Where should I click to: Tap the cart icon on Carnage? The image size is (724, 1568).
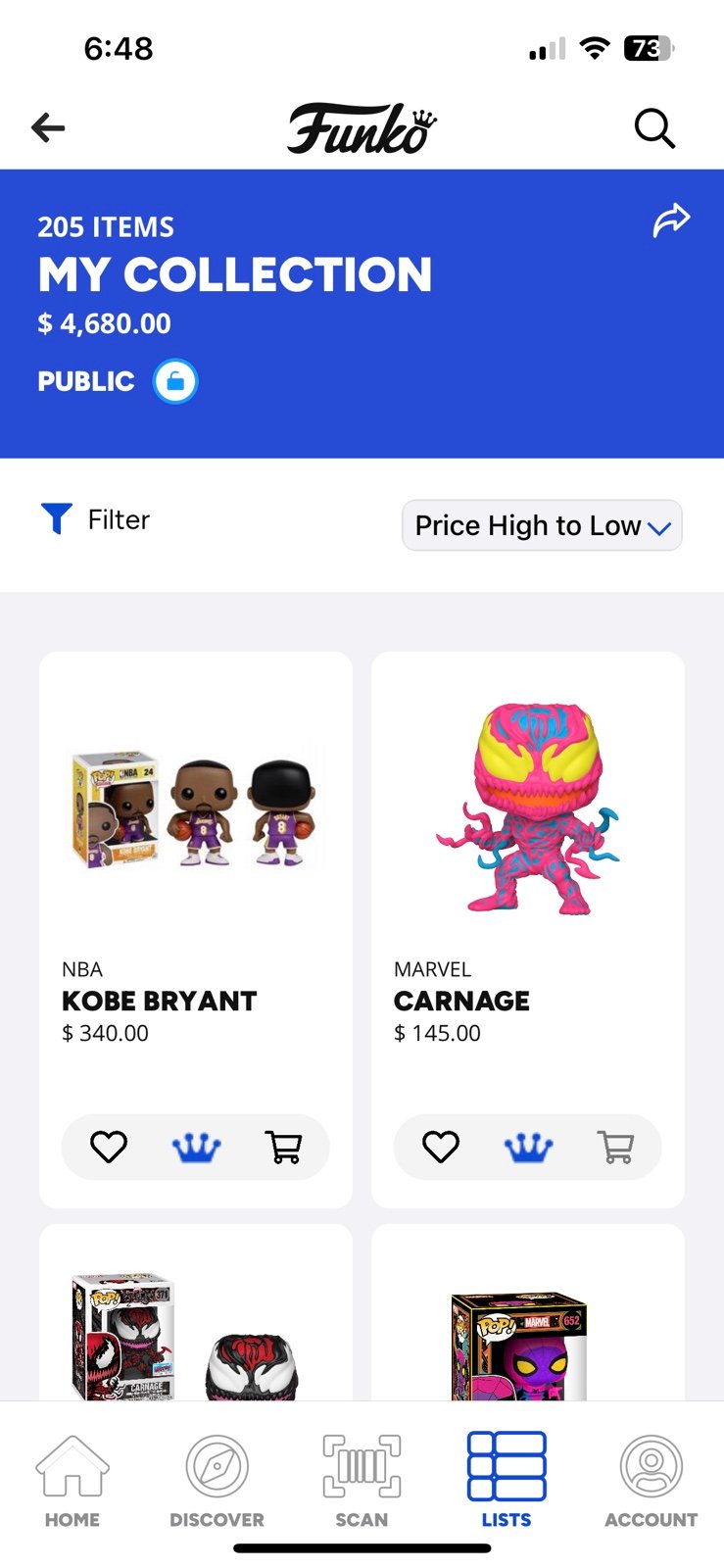point(615,1146)
